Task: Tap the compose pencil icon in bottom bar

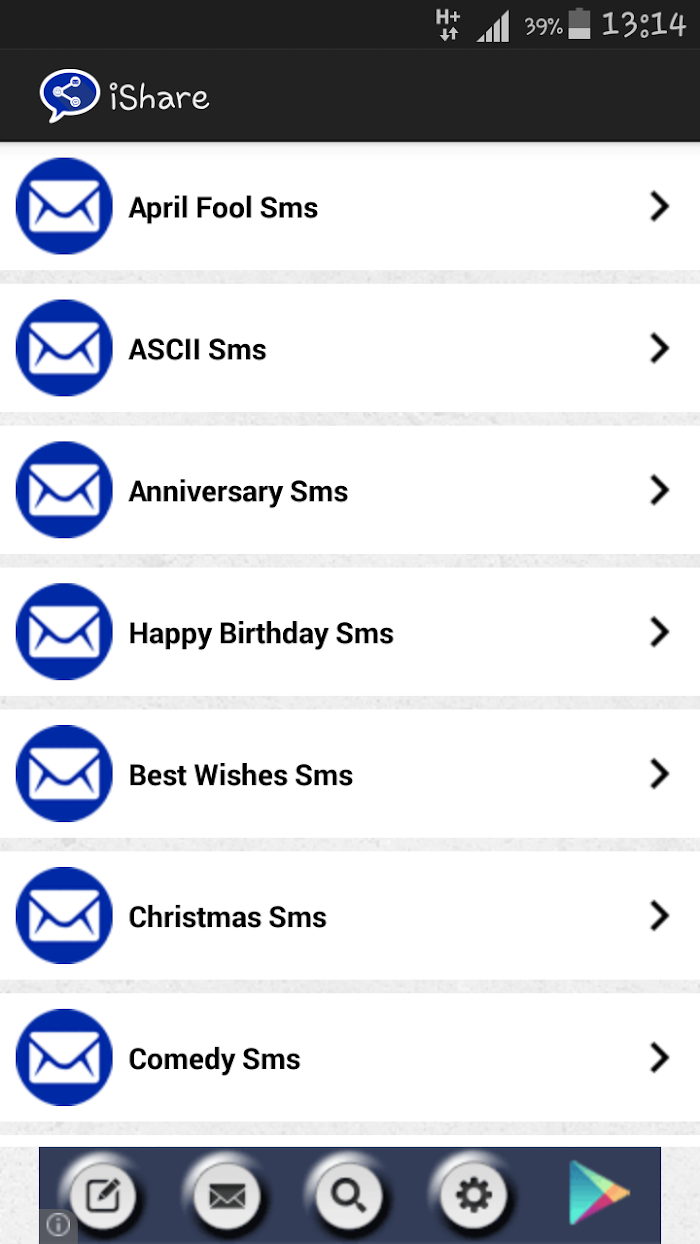Action: click(104, 1195)
